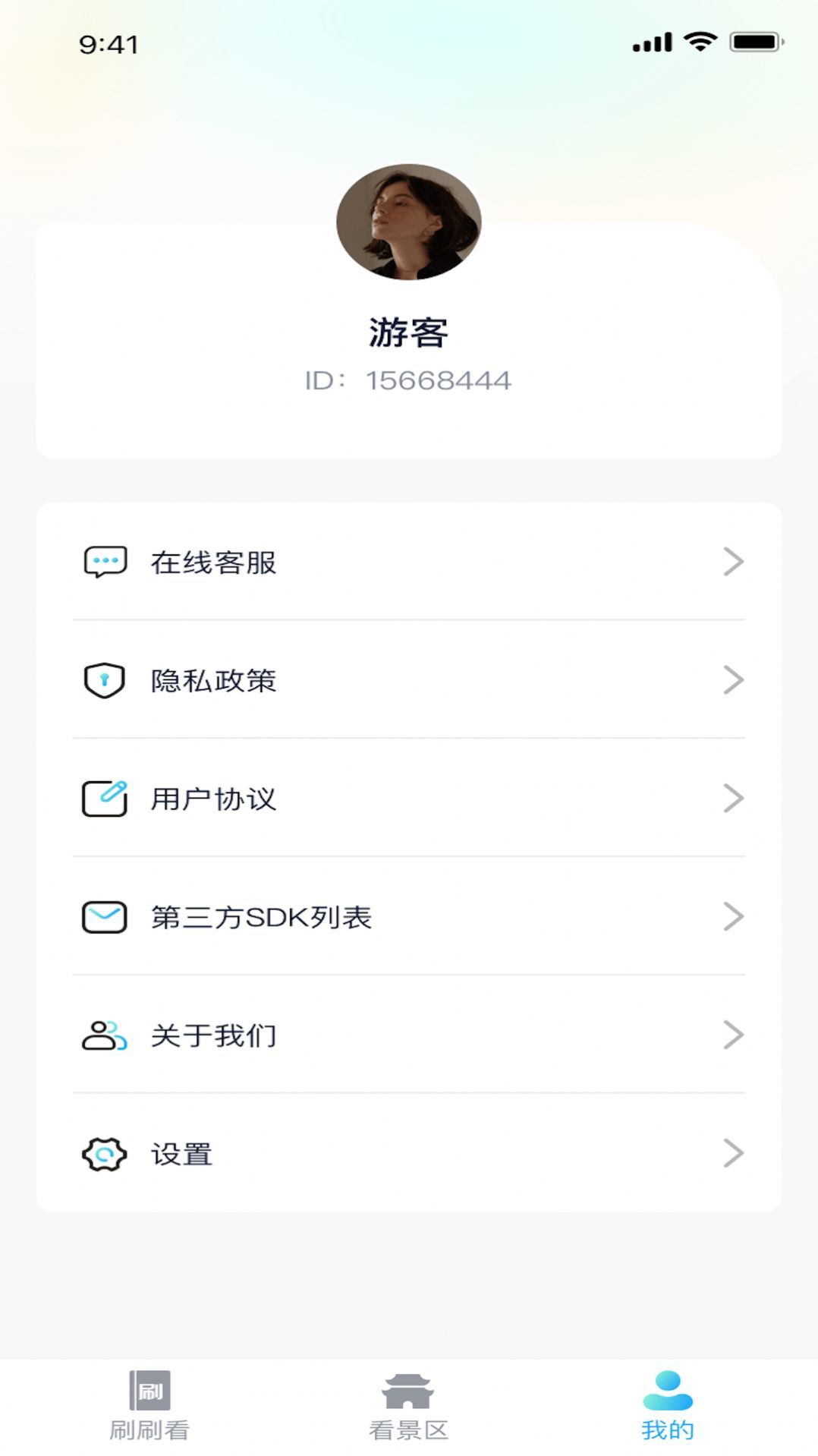Image resolution: width=818 pixels, height=1456 pixels.
Task: Click the 第三方SDK列表 envelope icon
Action: (105, 916)
